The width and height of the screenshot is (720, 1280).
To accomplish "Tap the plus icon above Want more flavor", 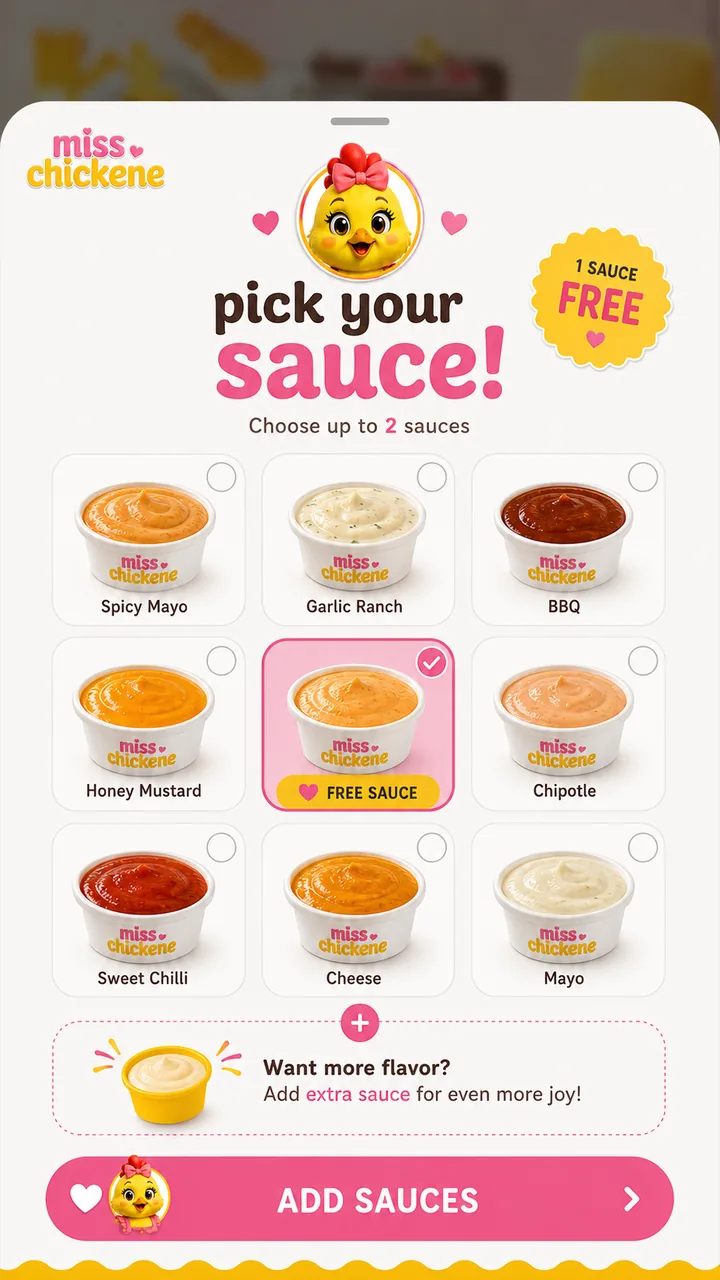I will point(360,1023).
